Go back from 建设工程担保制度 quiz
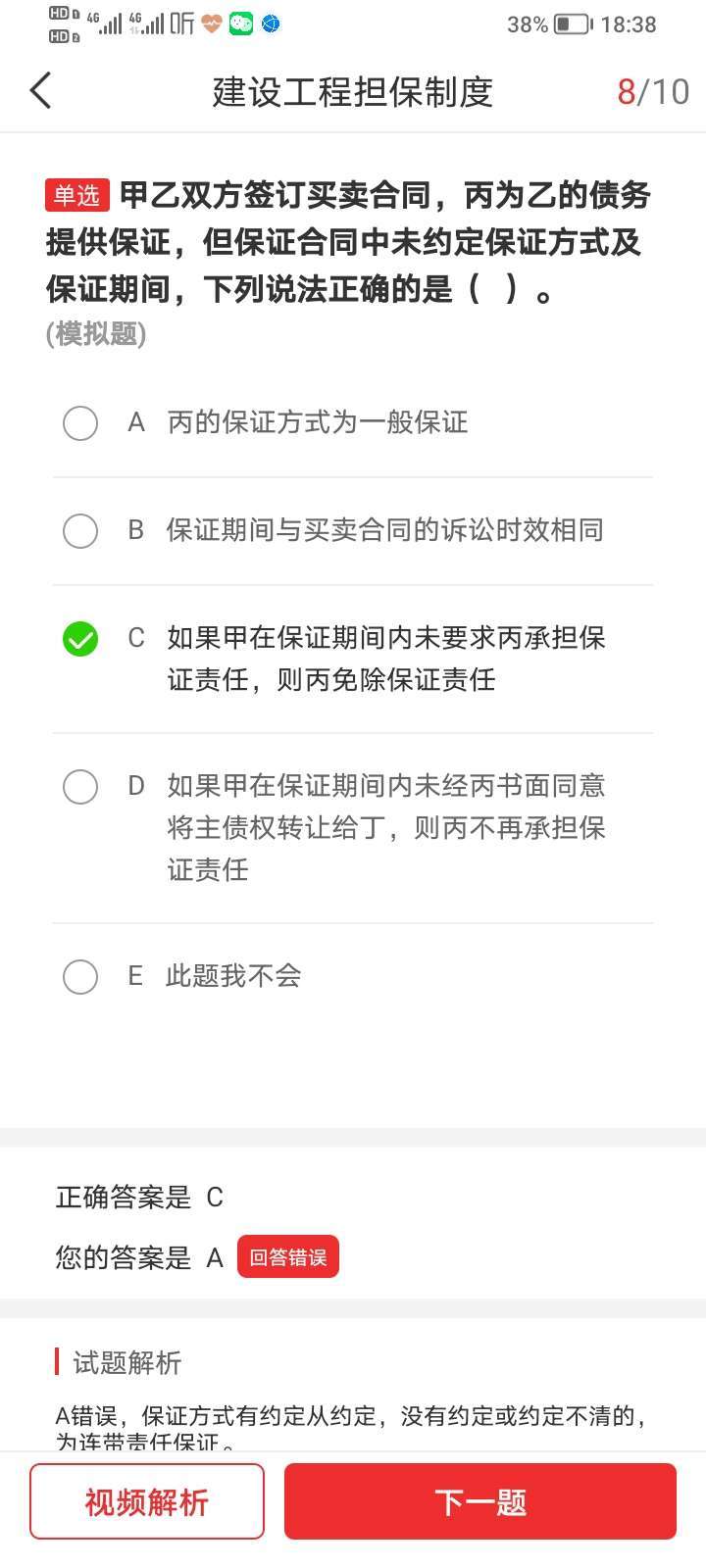Screen dimensions: 706x1568 [x=41, y=91]
